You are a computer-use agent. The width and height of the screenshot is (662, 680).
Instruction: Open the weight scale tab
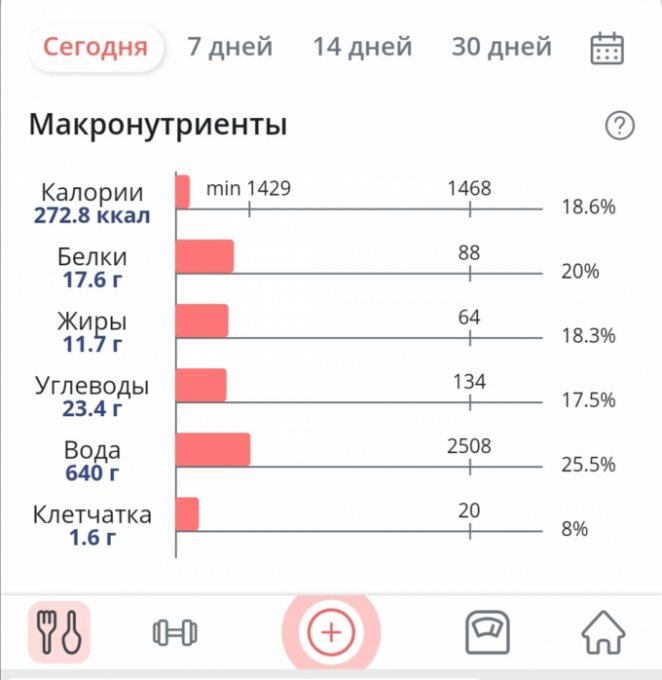pyautogui.click(x=488, y=632)
